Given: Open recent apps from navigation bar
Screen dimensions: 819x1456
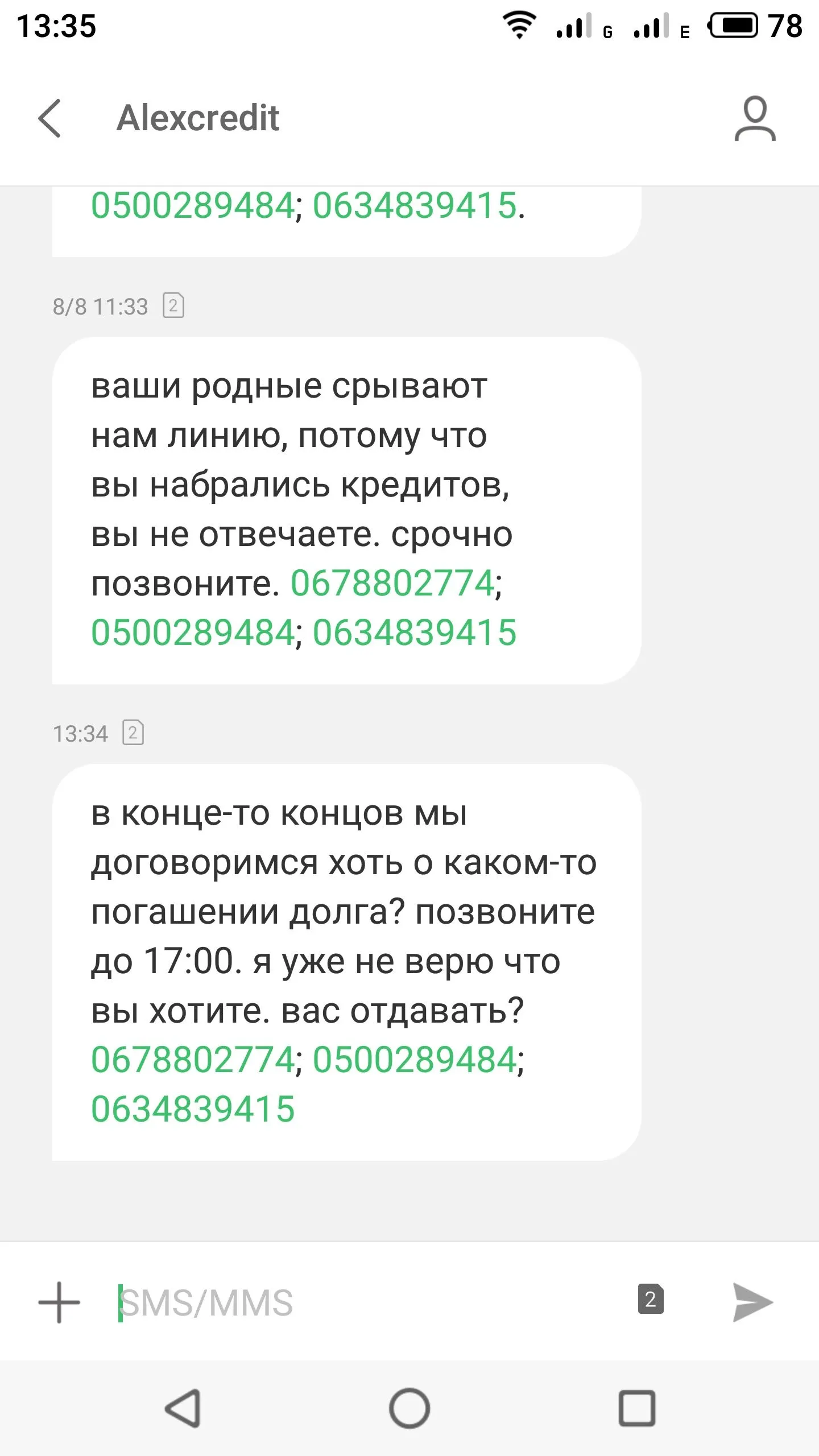Looking at the screenshot, I should pyautogui.click(x=637, y=1408).
